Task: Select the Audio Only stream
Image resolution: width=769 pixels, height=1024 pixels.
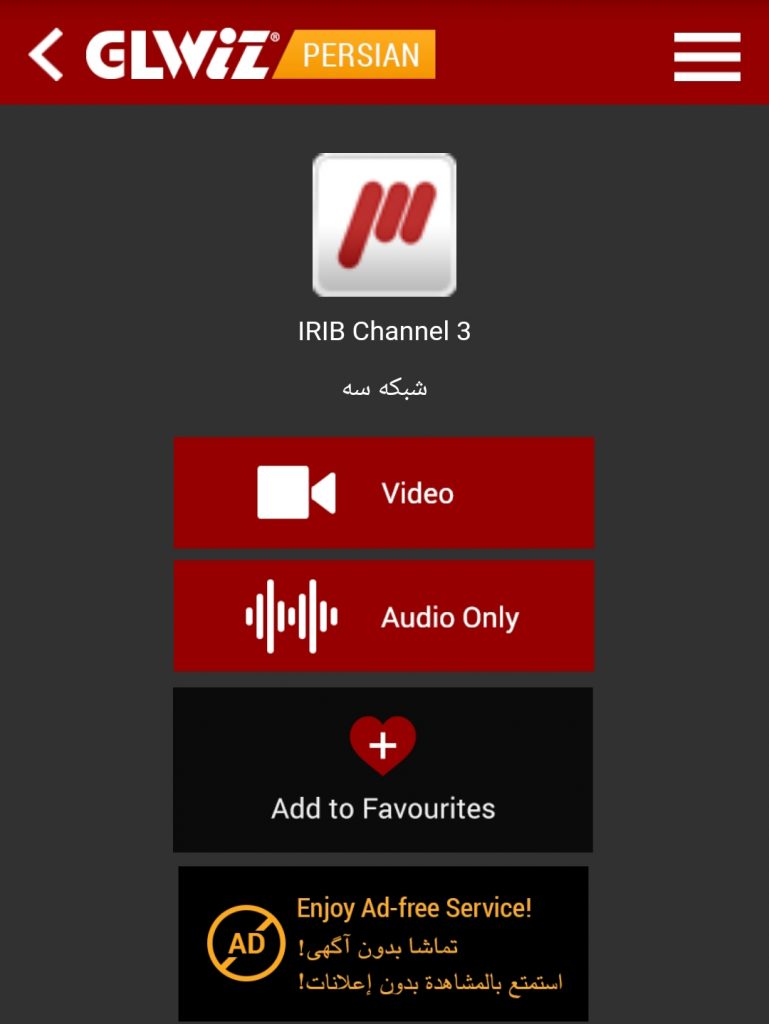Action: [383, 616]
